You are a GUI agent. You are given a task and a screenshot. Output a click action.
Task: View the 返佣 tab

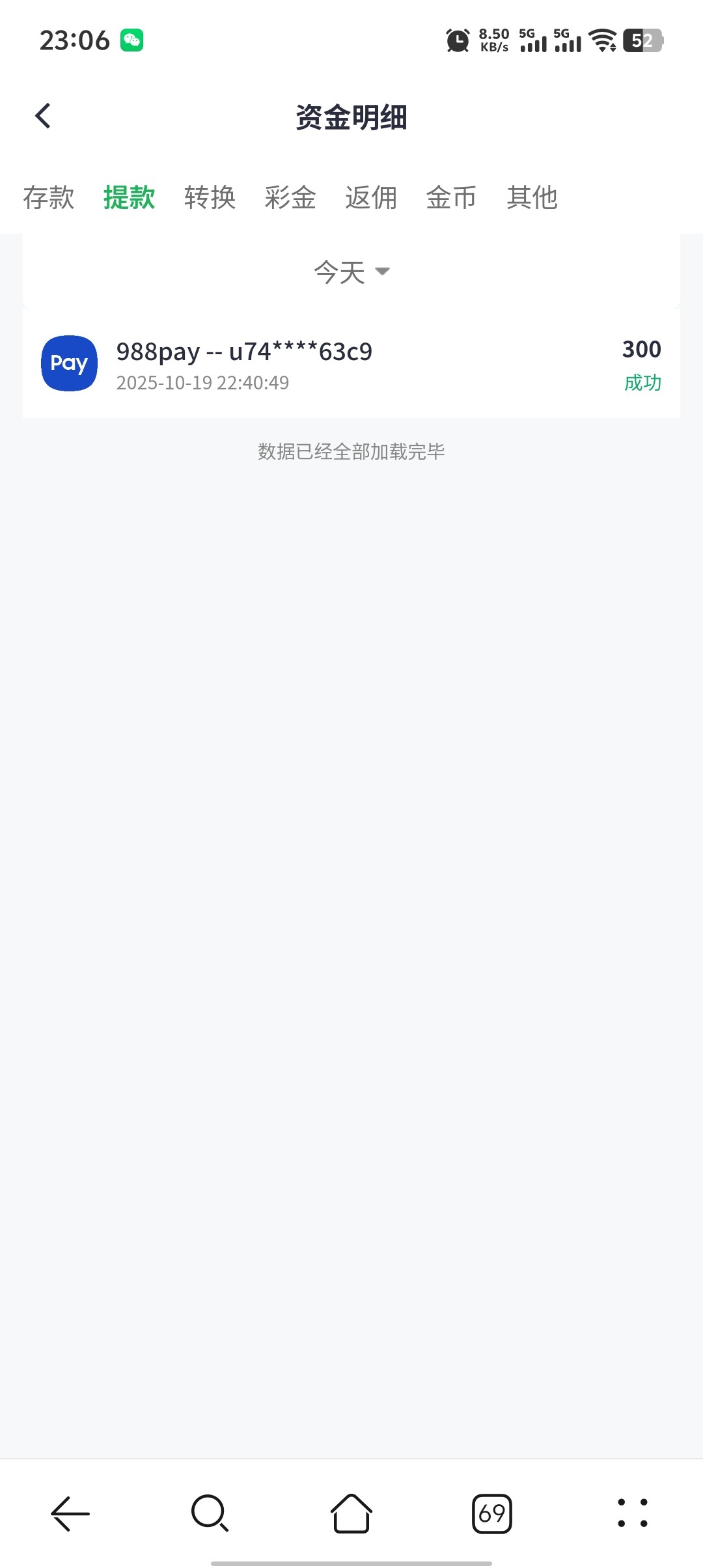[x=371, y=197]
